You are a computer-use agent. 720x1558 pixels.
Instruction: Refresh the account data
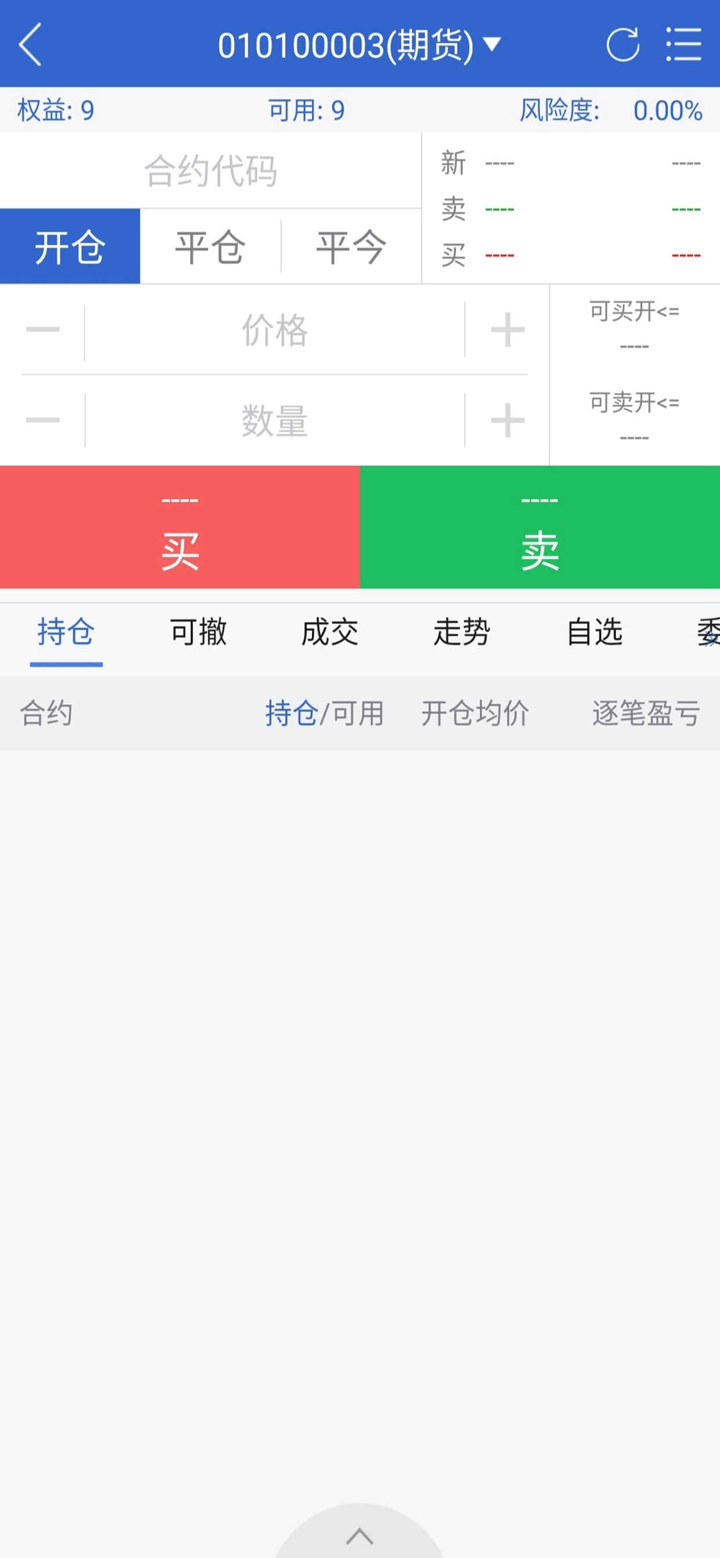tap(622, 45)
